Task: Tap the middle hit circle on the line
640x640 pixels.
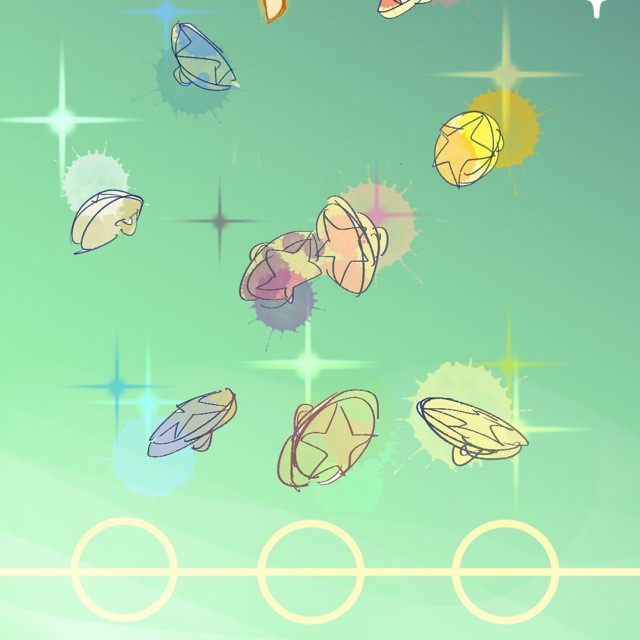Action: coord(310,571)
